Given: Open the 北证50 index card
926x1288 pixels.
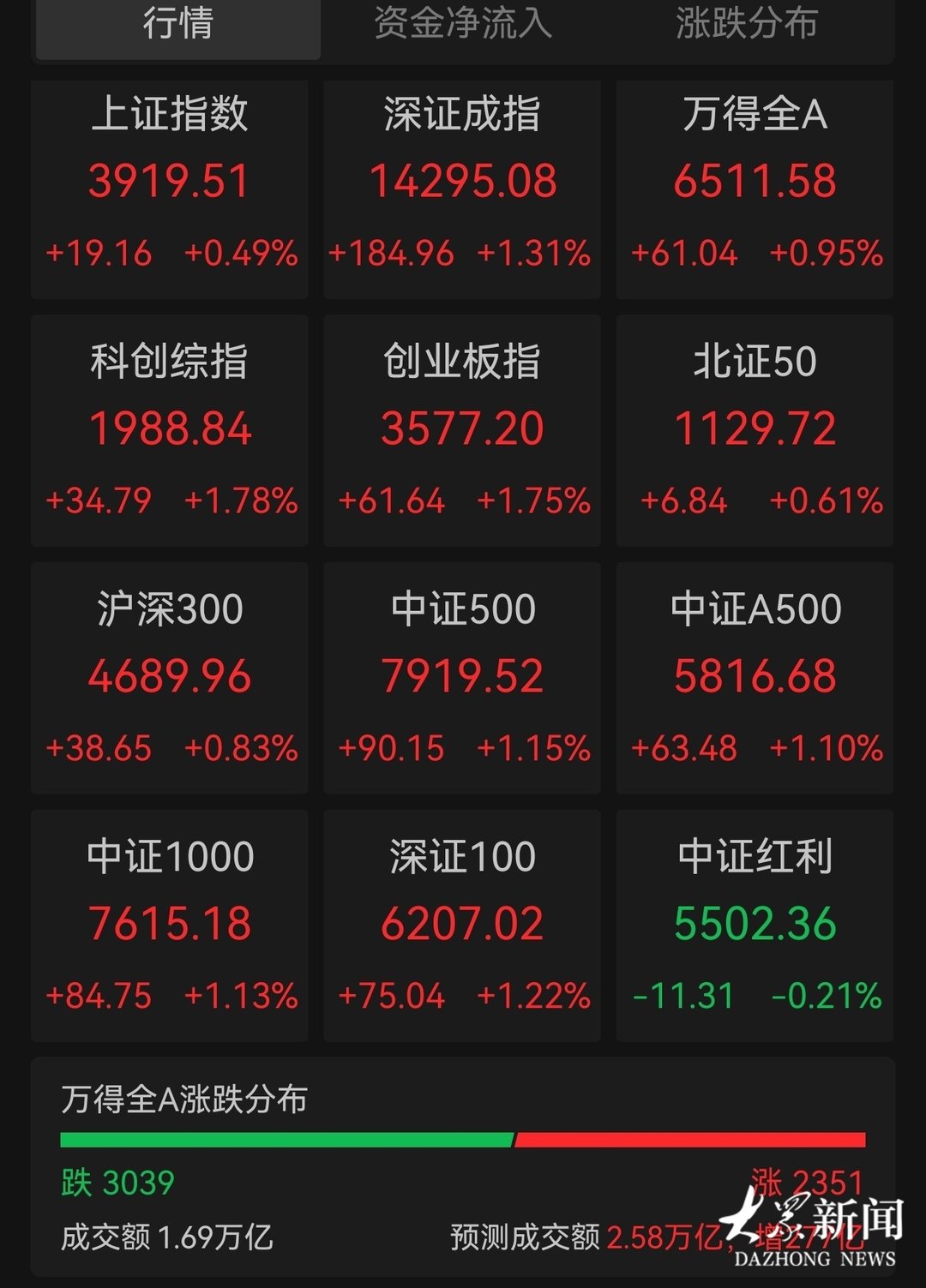Looking at the screenshot, I should coord(755,430).
